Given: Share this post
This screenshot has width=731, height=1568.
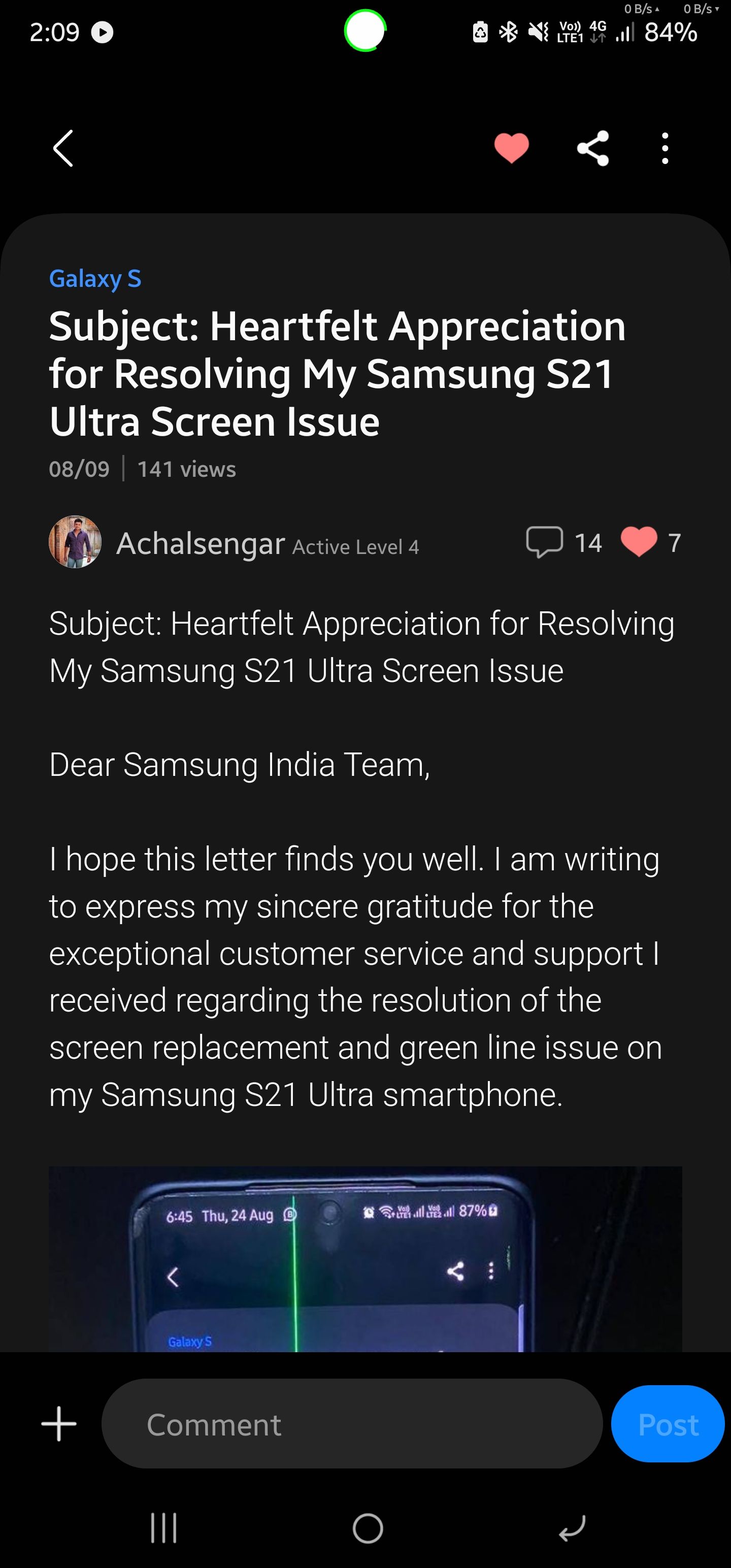Looking at the screenshot, I should click(593, 148).
